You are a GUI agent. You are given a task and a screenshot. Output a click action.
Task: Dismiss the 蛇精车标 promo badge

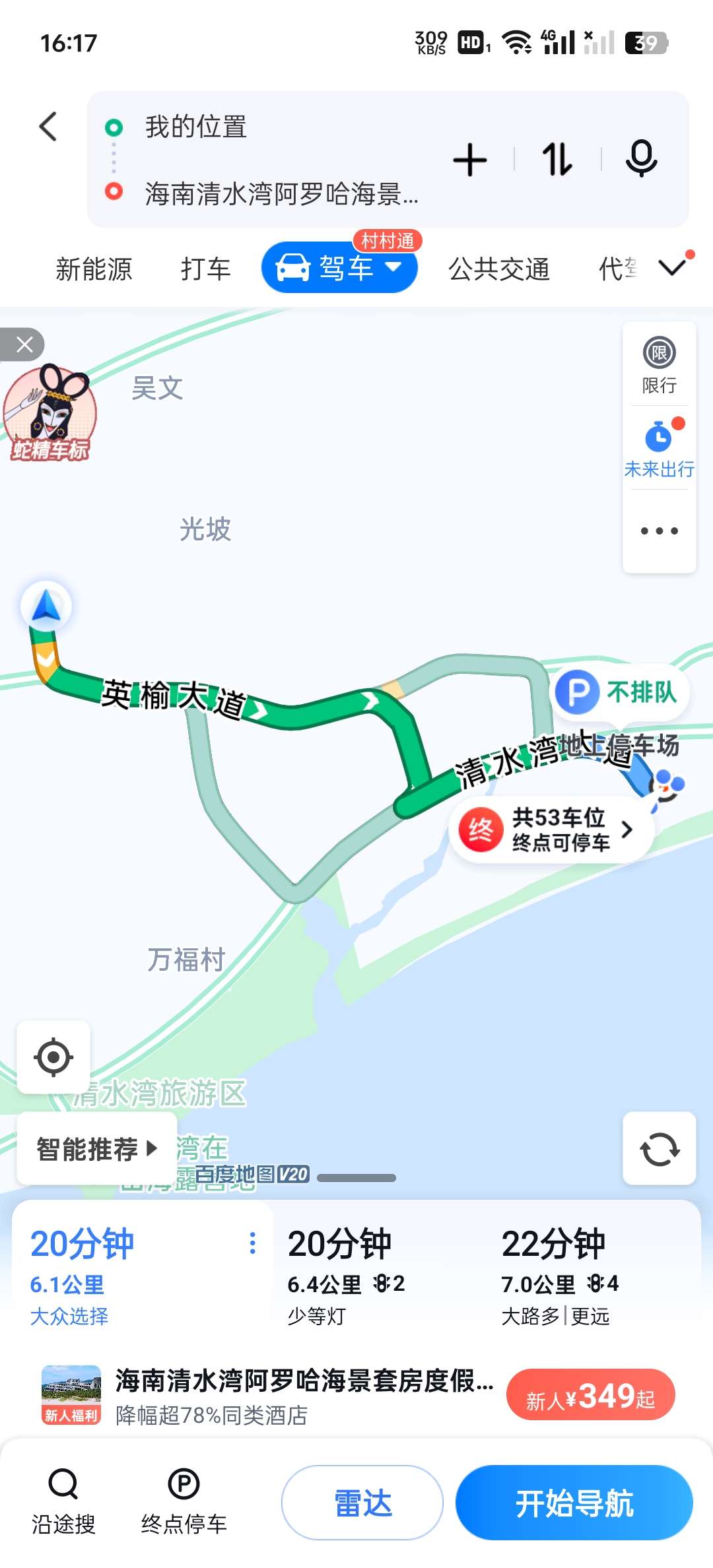tap(24, 344)
